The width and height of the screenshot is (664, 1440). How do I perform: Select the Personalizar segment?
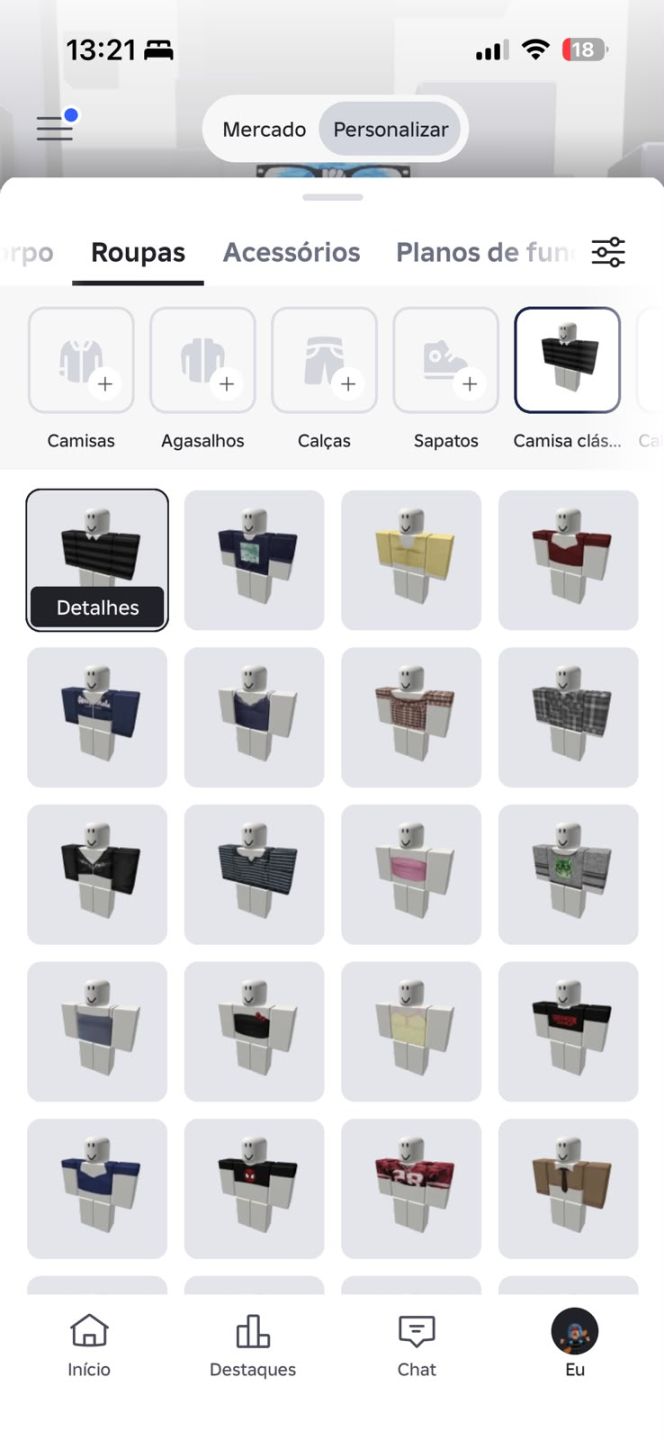[x=391, y=129]
